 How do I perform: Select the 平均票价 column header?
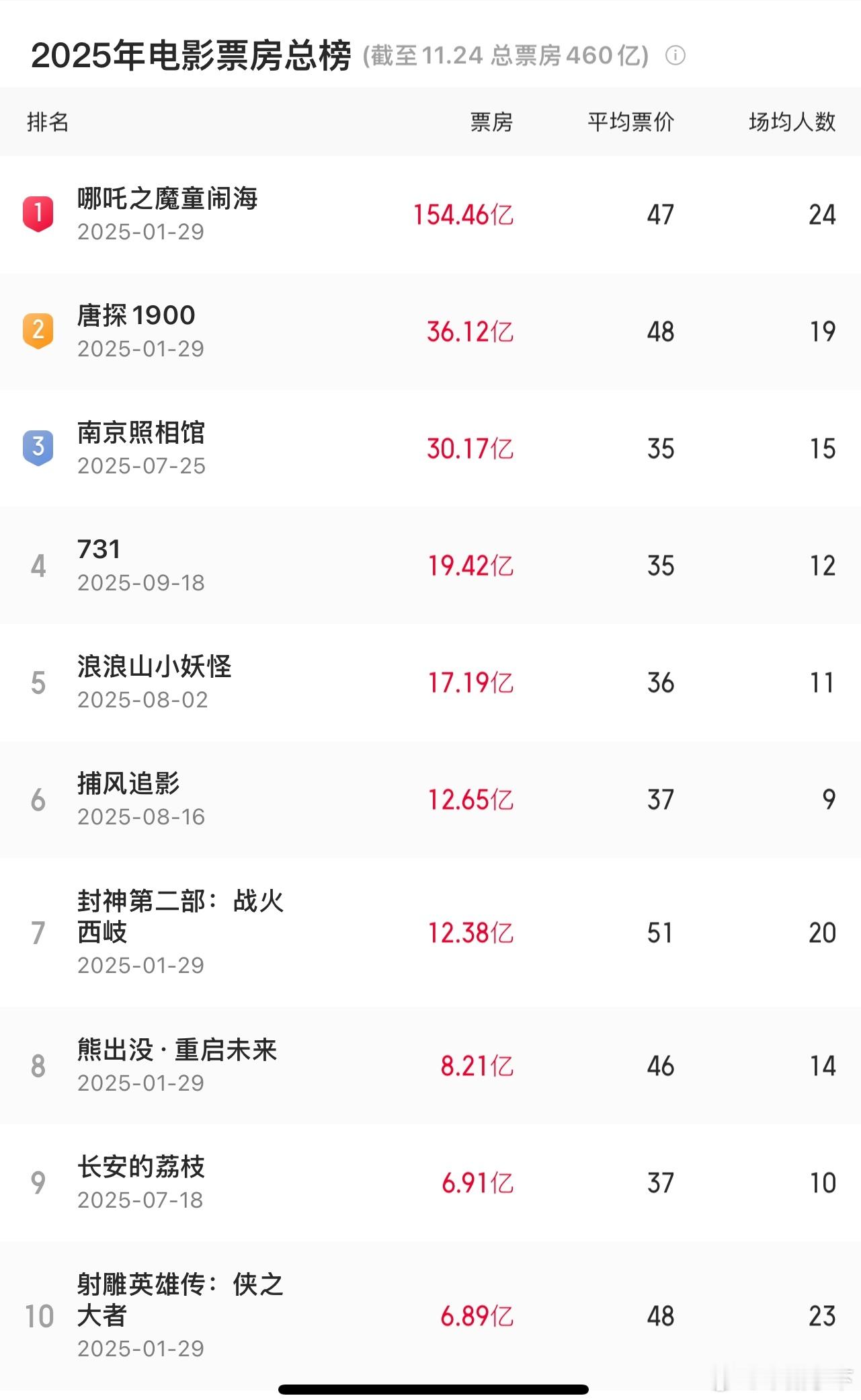[632, 122]
